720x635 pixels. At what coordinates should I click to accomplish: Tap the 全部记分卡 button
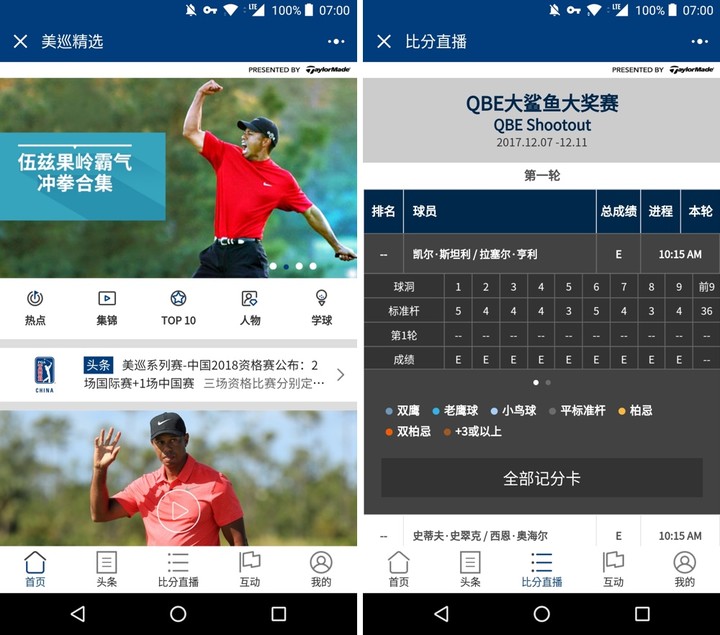click(x=541, y=478)
